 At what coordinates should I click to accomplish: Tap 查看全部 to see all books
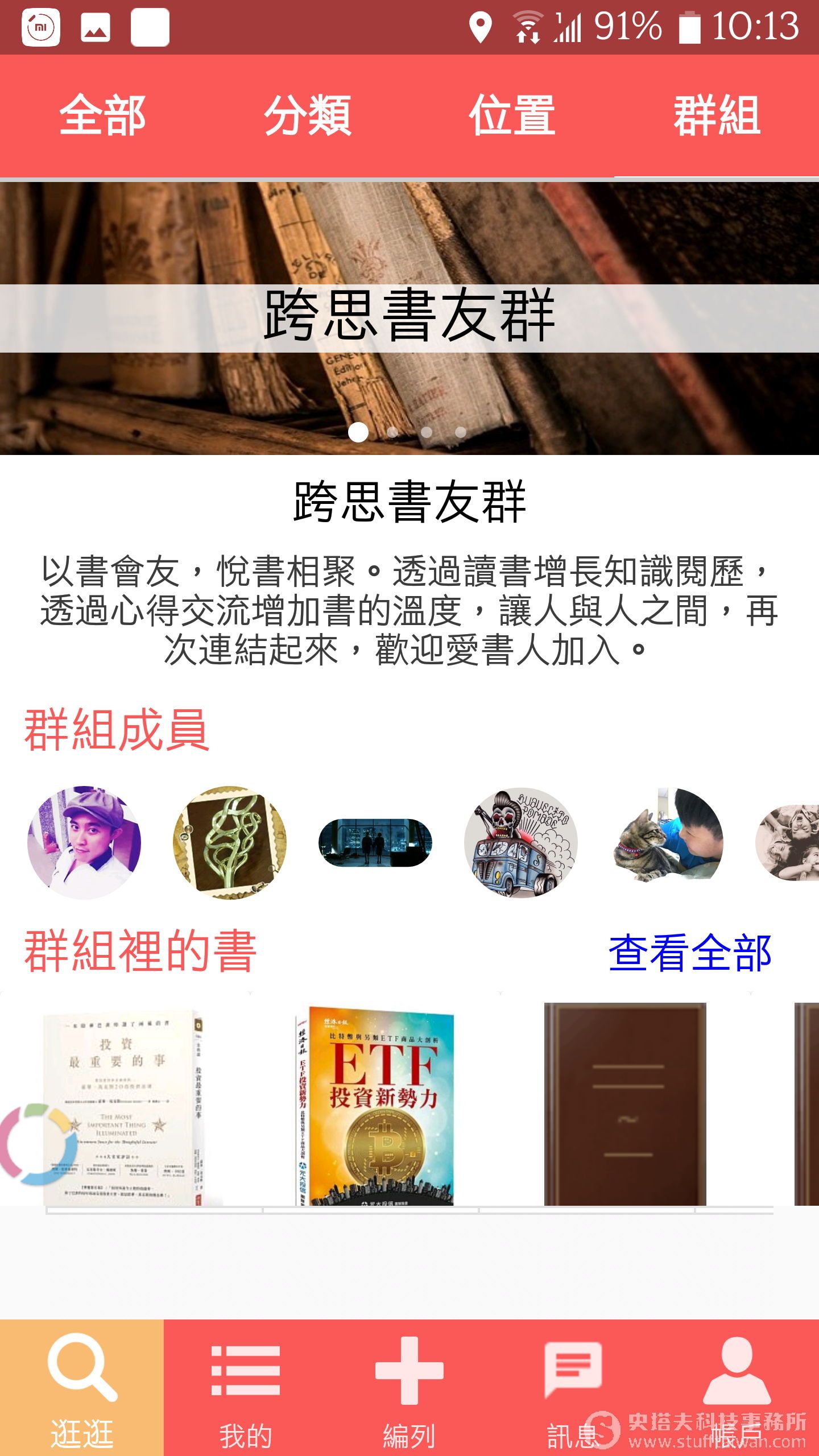pyautogui.click(x=690, y=953)
